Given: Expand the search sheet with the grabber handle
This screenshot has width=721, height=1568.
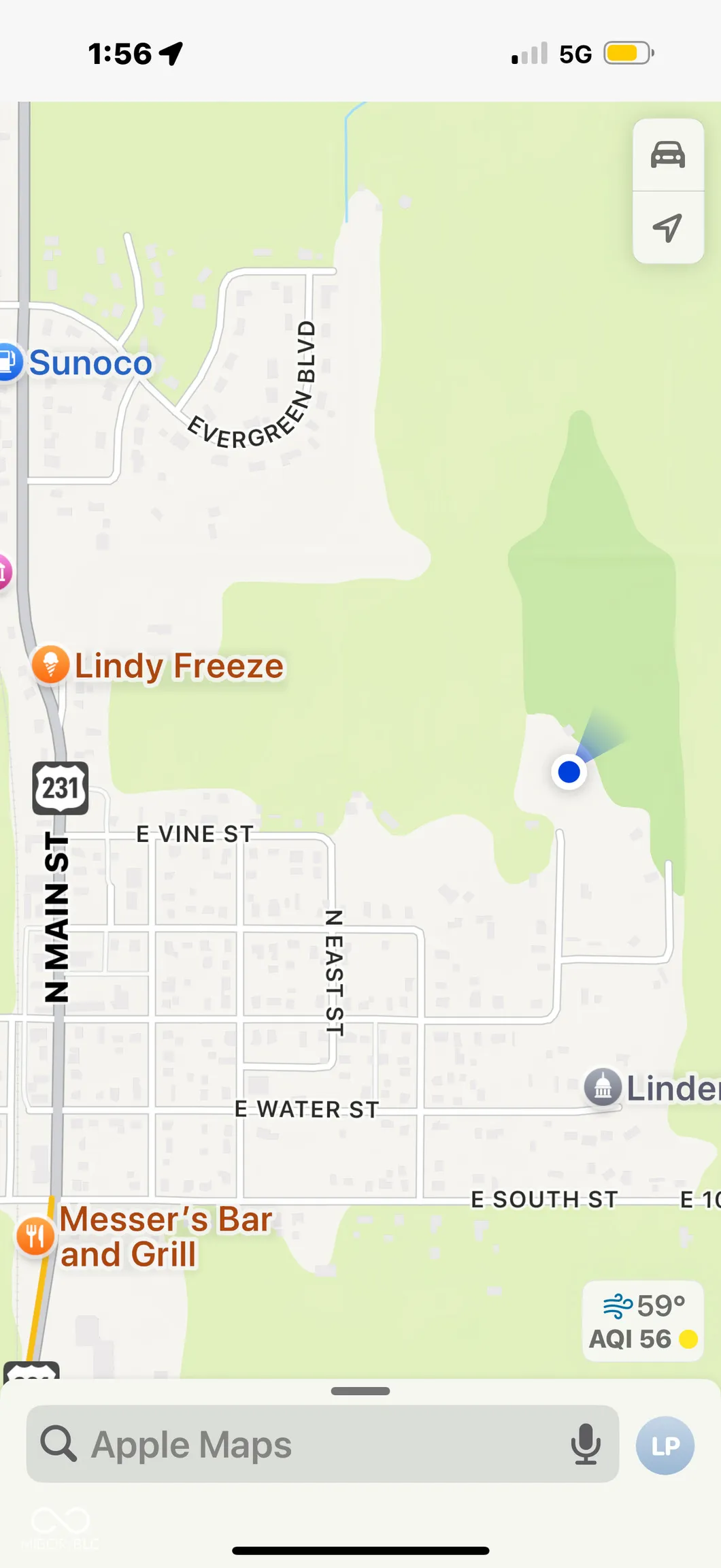Looking at the screenshot, I should point(360,1391).
